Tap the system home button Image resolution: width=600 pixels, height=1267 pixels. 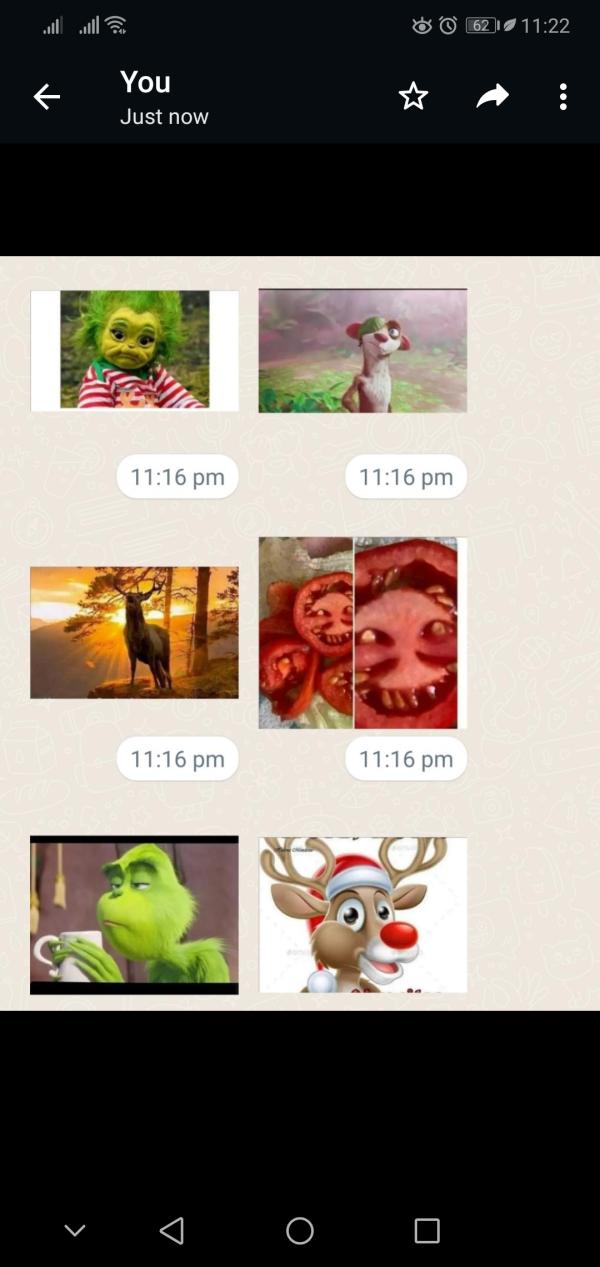(300, 1230)
